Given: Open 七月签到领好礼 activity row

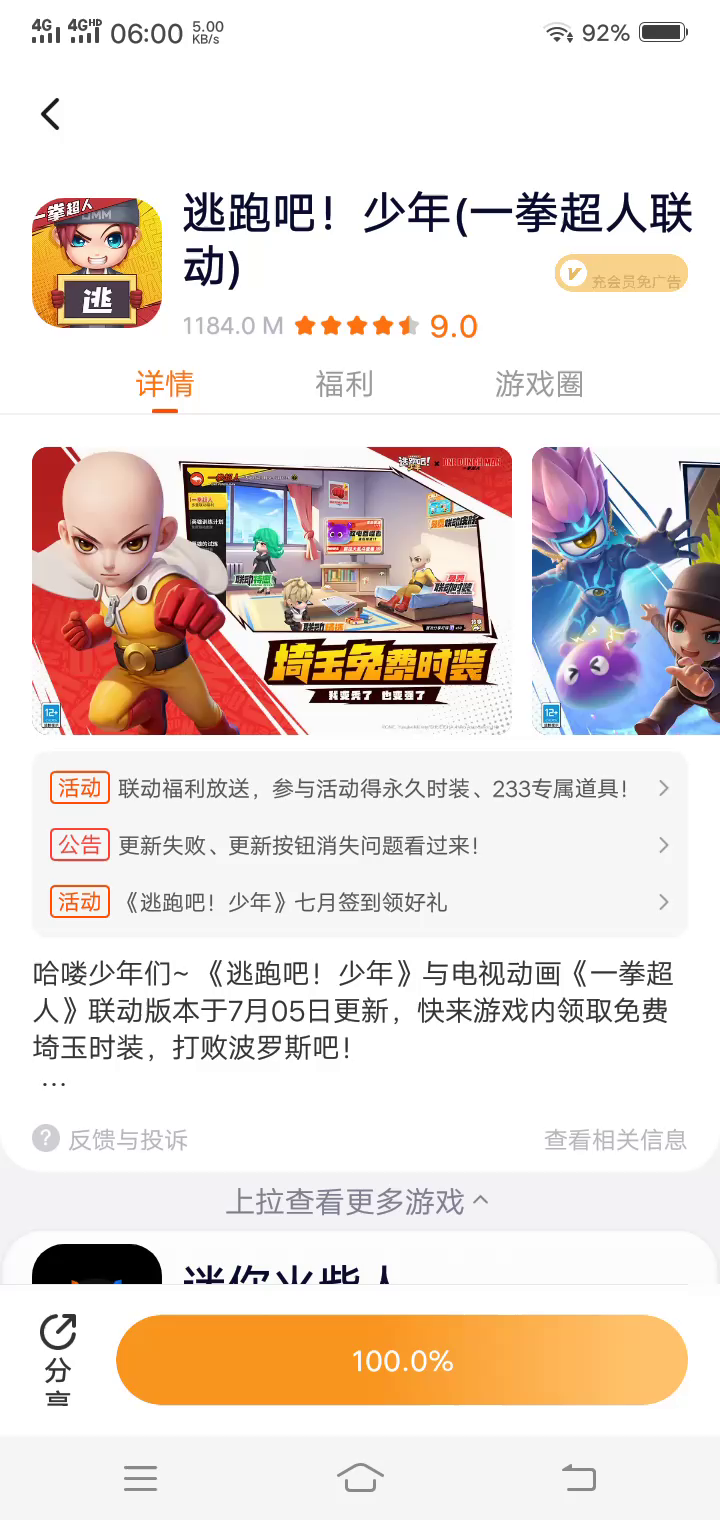Looking at the screenshot, I should click(360, 903).
